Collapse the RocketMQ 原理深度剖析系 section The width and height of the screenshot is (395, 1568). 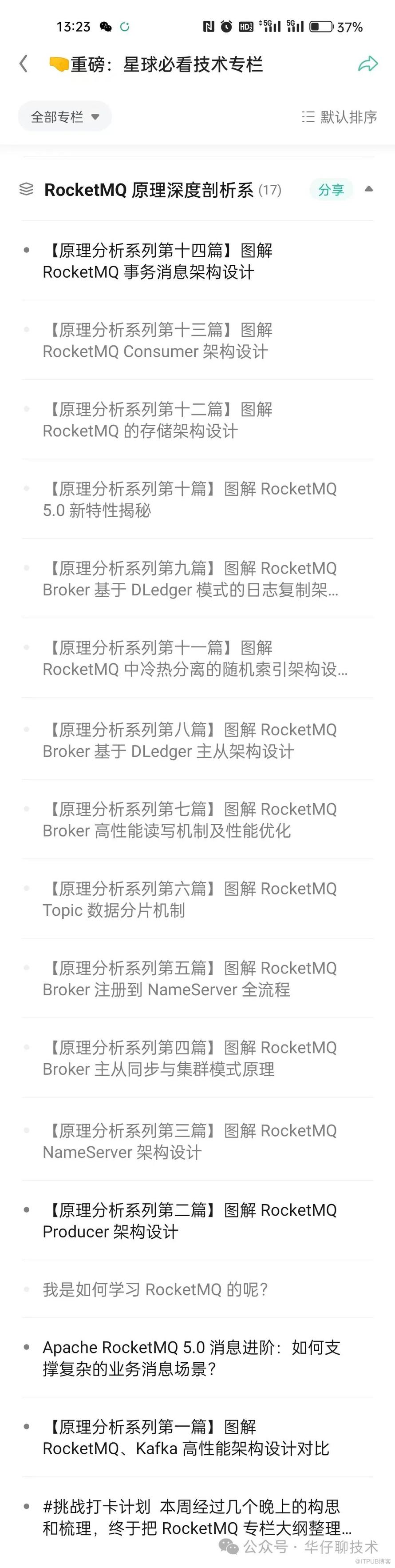click(x=368, y=189)
